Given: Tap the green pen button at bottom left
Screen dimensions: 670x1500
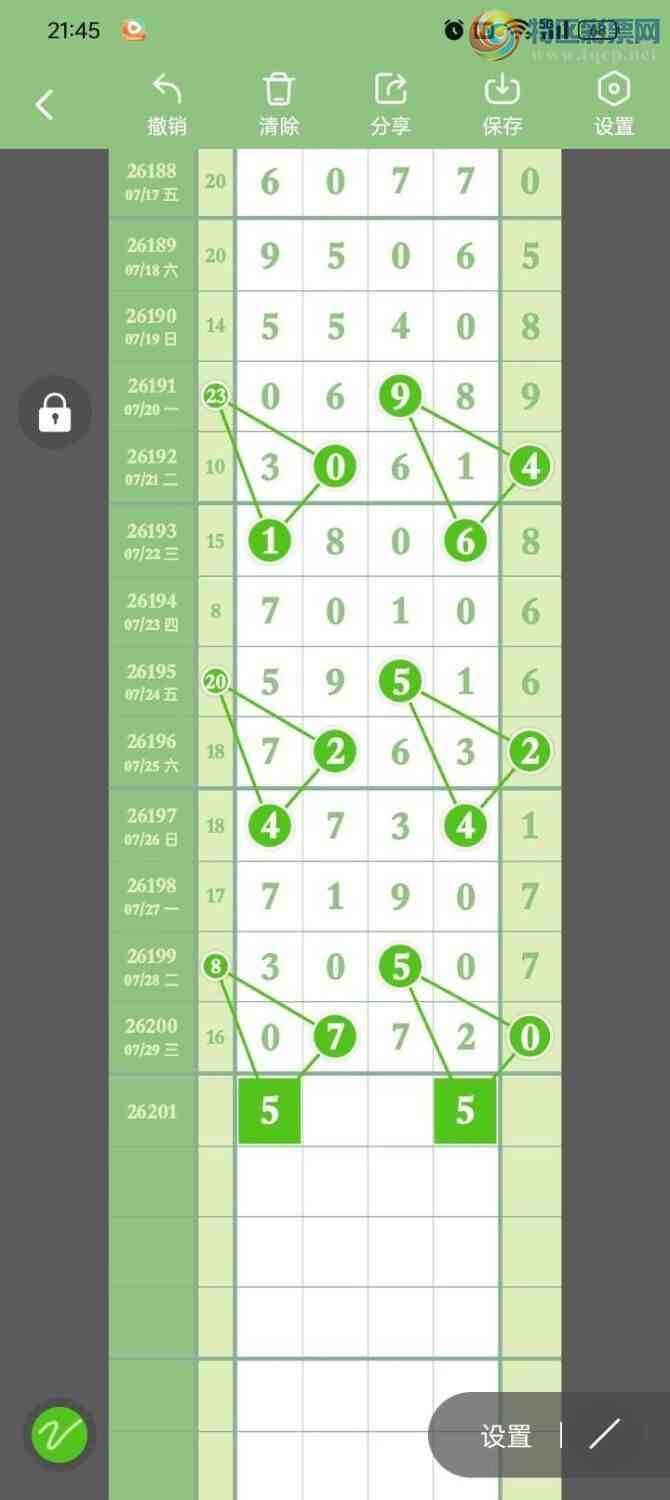Looking at the screenshot, I should (60, 1436).
